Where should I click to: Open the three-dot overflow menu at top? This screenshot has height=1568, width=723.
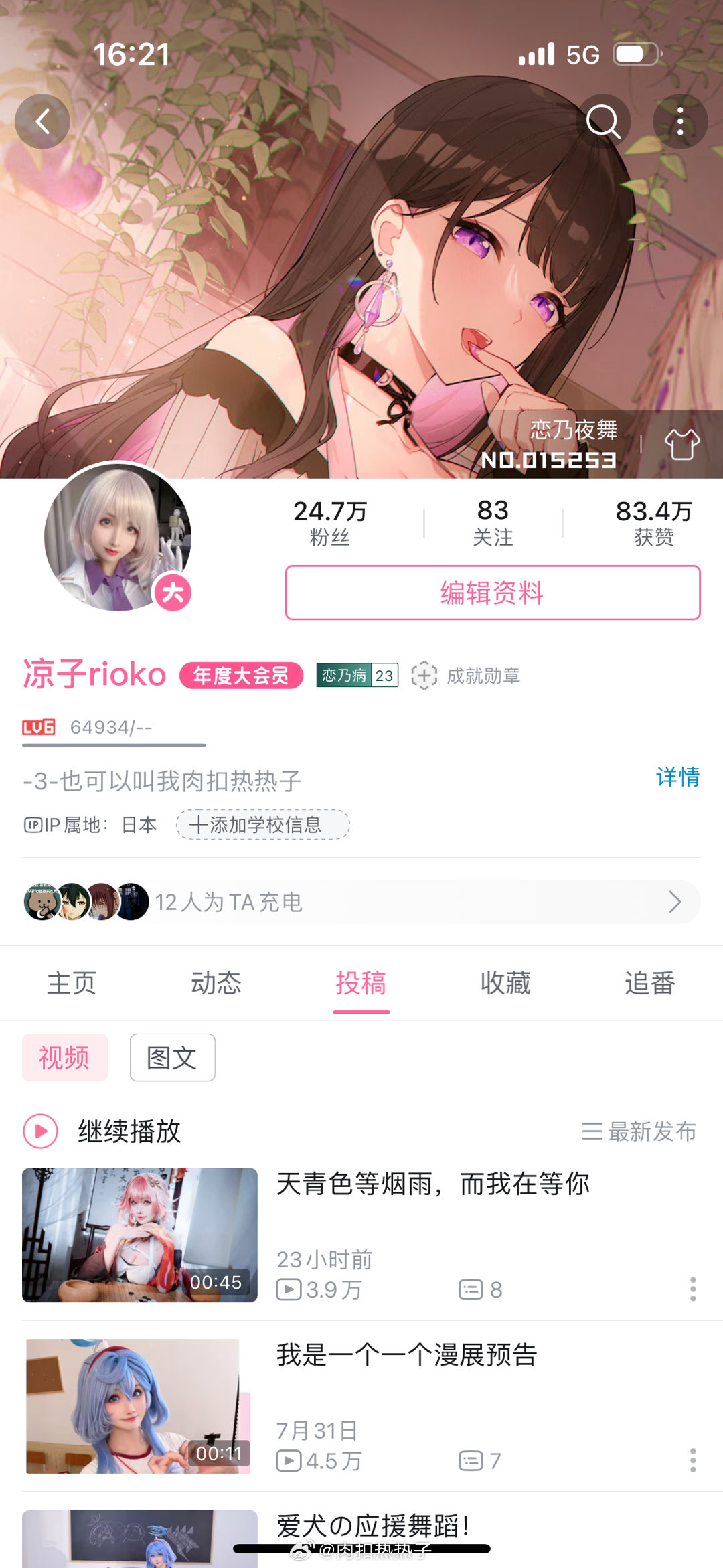click(680, 121)
